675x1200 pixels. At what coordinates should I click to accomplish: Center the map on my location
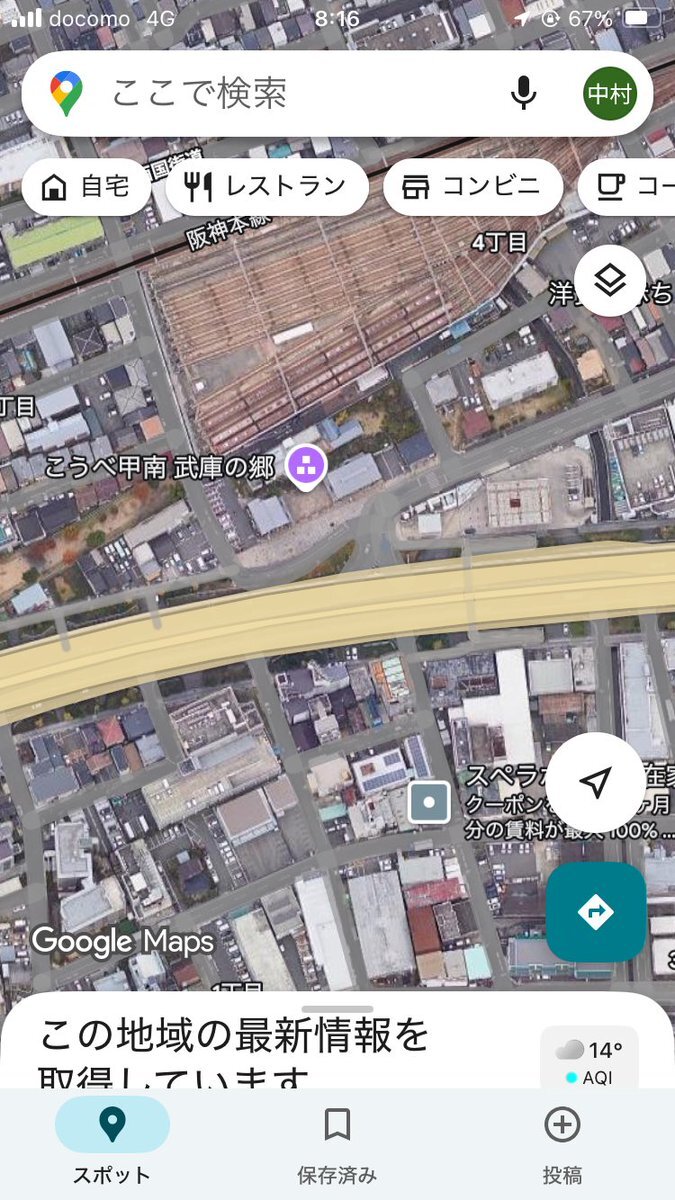pyautogui.click(x=596, y=783)
